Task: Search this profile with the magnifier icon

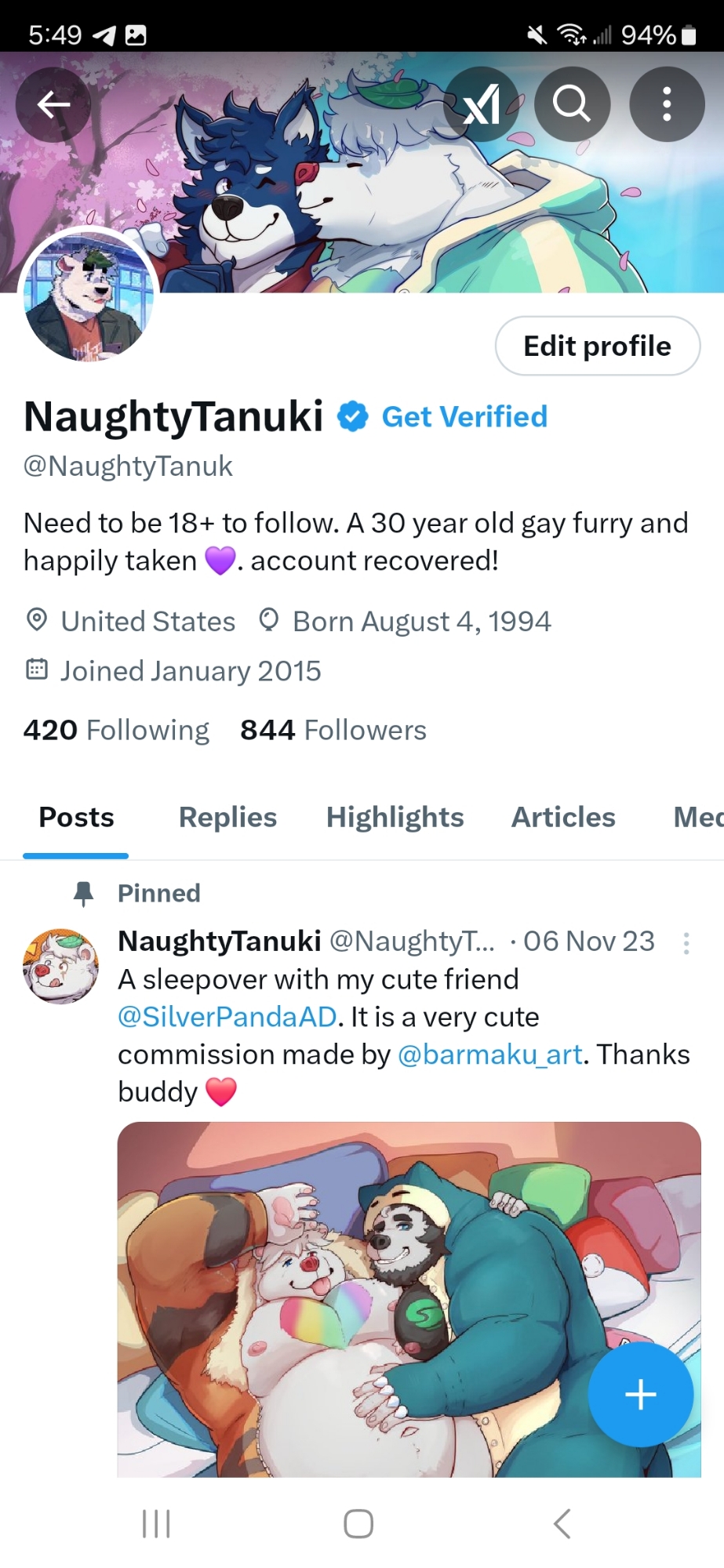Action: [x=572, y=104]
